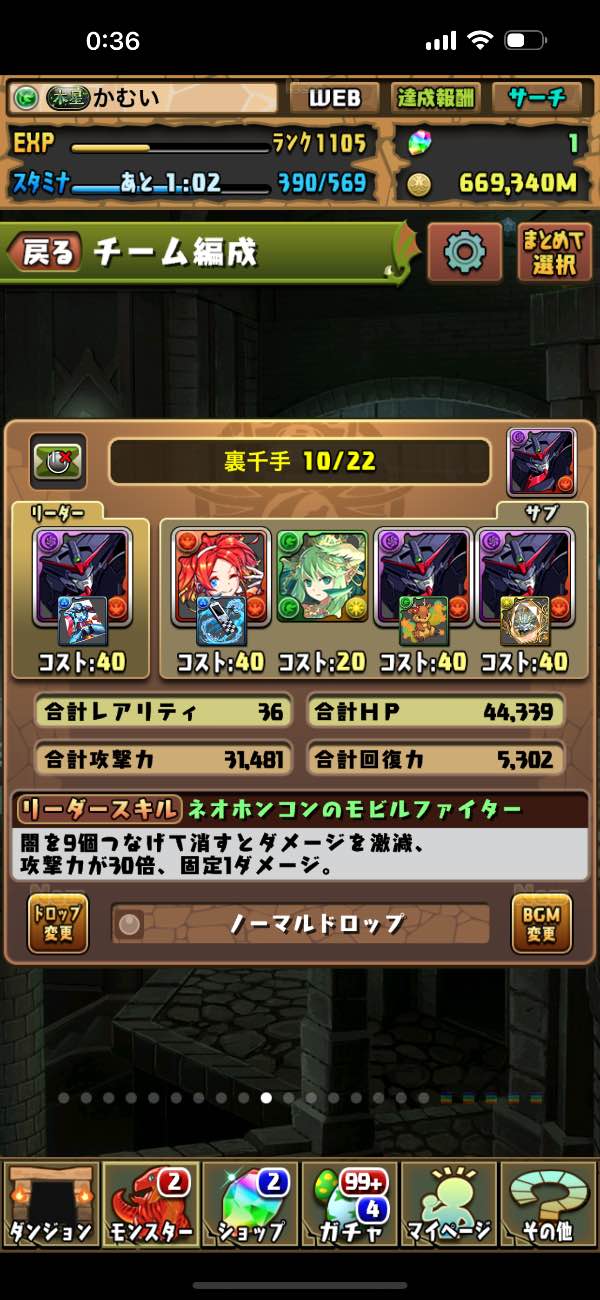Open the サーチ search button
This screenshot has width=600, height=1300.
[x=537, y=98]
